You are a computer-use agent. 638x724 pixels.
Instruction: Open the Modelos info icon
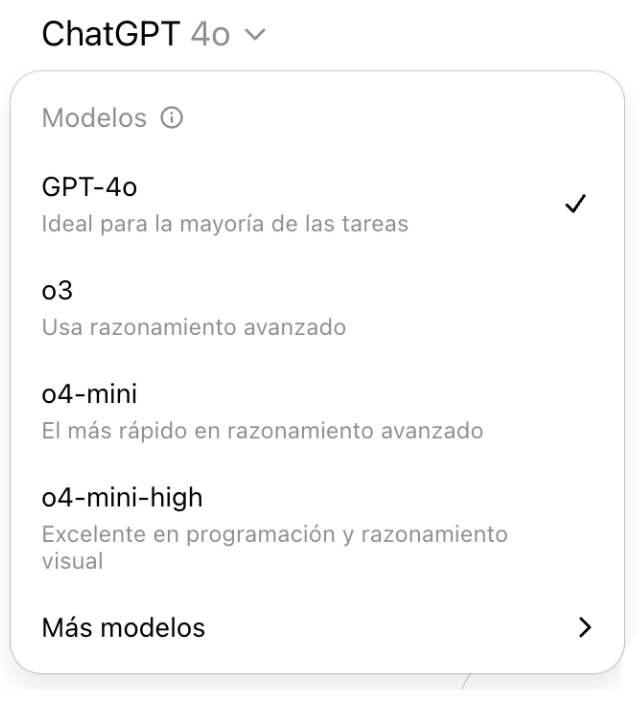(x=172, y=119)
